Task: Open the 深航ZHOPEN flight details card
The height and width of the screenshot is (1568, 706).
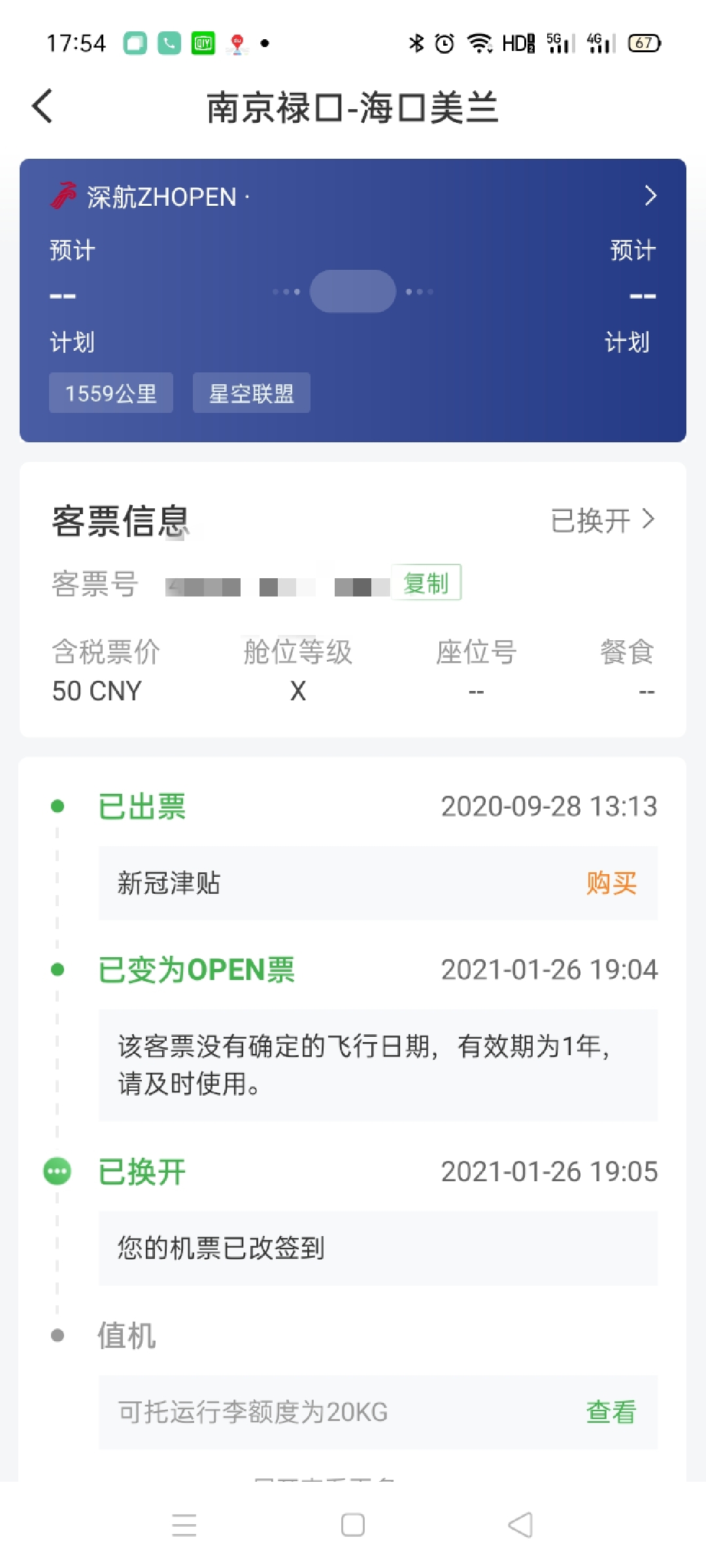Action: [650, 195]
